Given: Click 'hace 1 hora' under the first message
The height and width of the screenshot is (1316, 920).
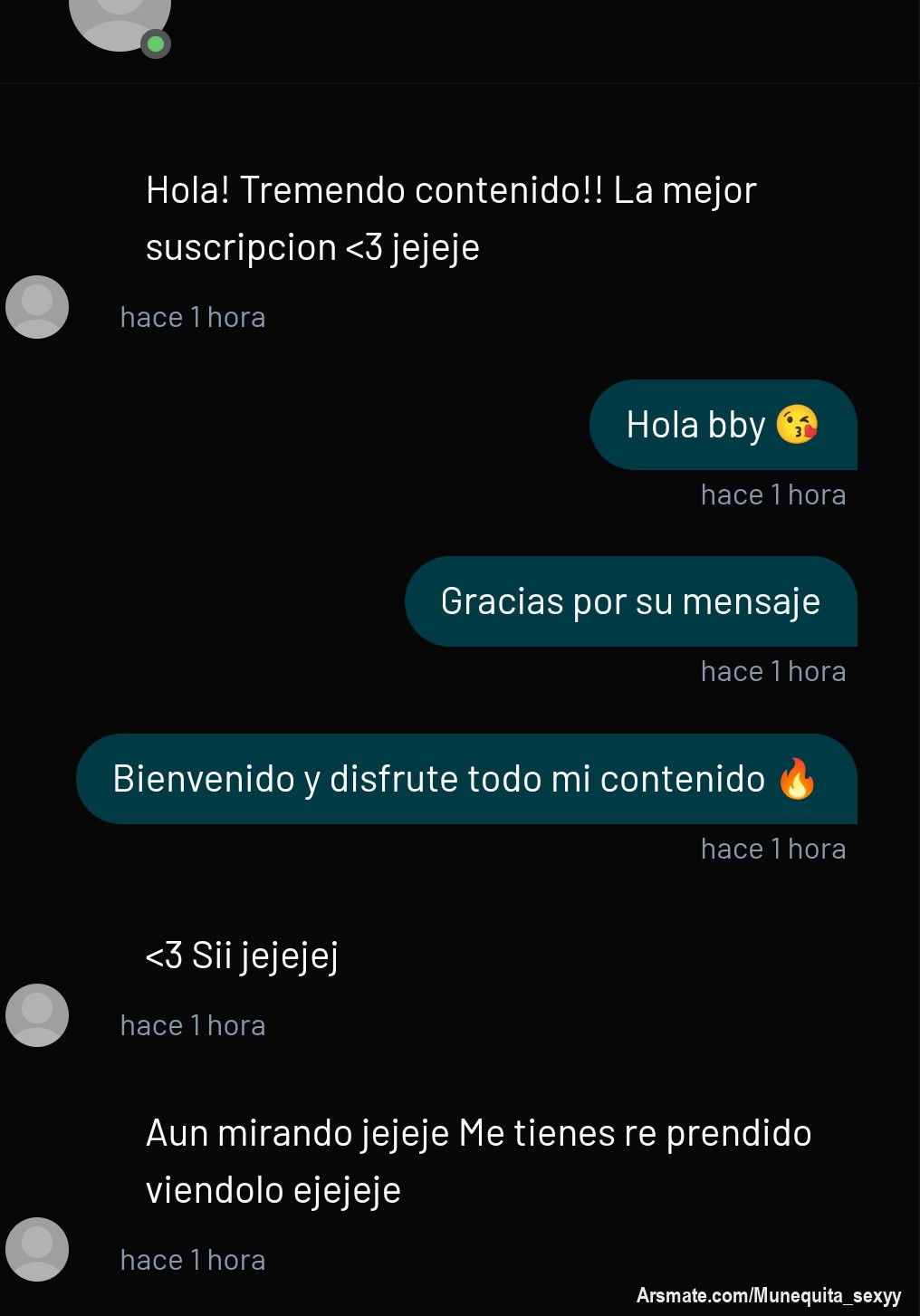Looking at the screenshot, I should pyautogui.click(x=192, y=317).
